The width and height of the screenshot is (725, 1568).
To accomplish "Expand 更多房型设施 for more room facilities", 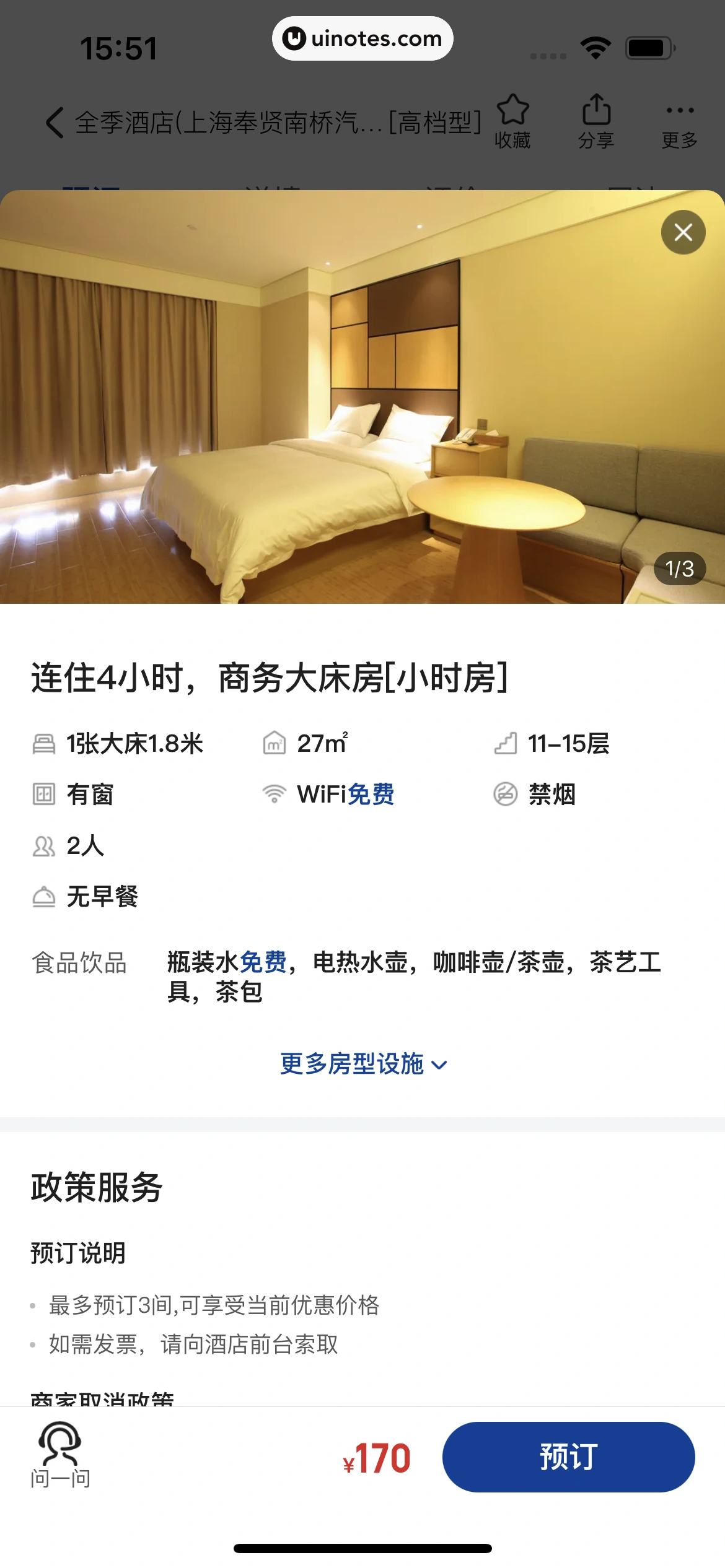I will [363, 1064].
